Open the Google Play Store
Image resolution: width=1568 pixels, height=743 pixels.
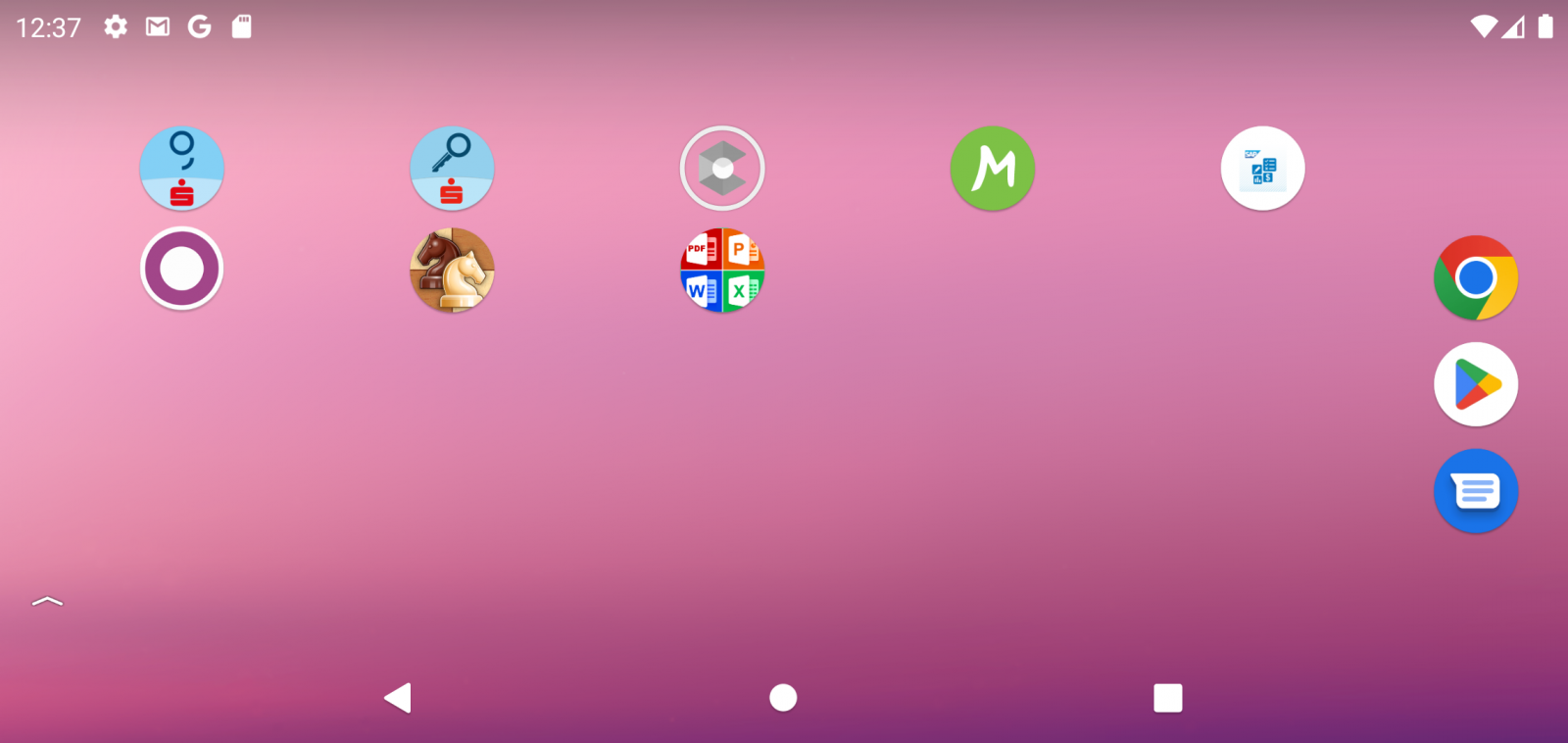coord(1475,384)
